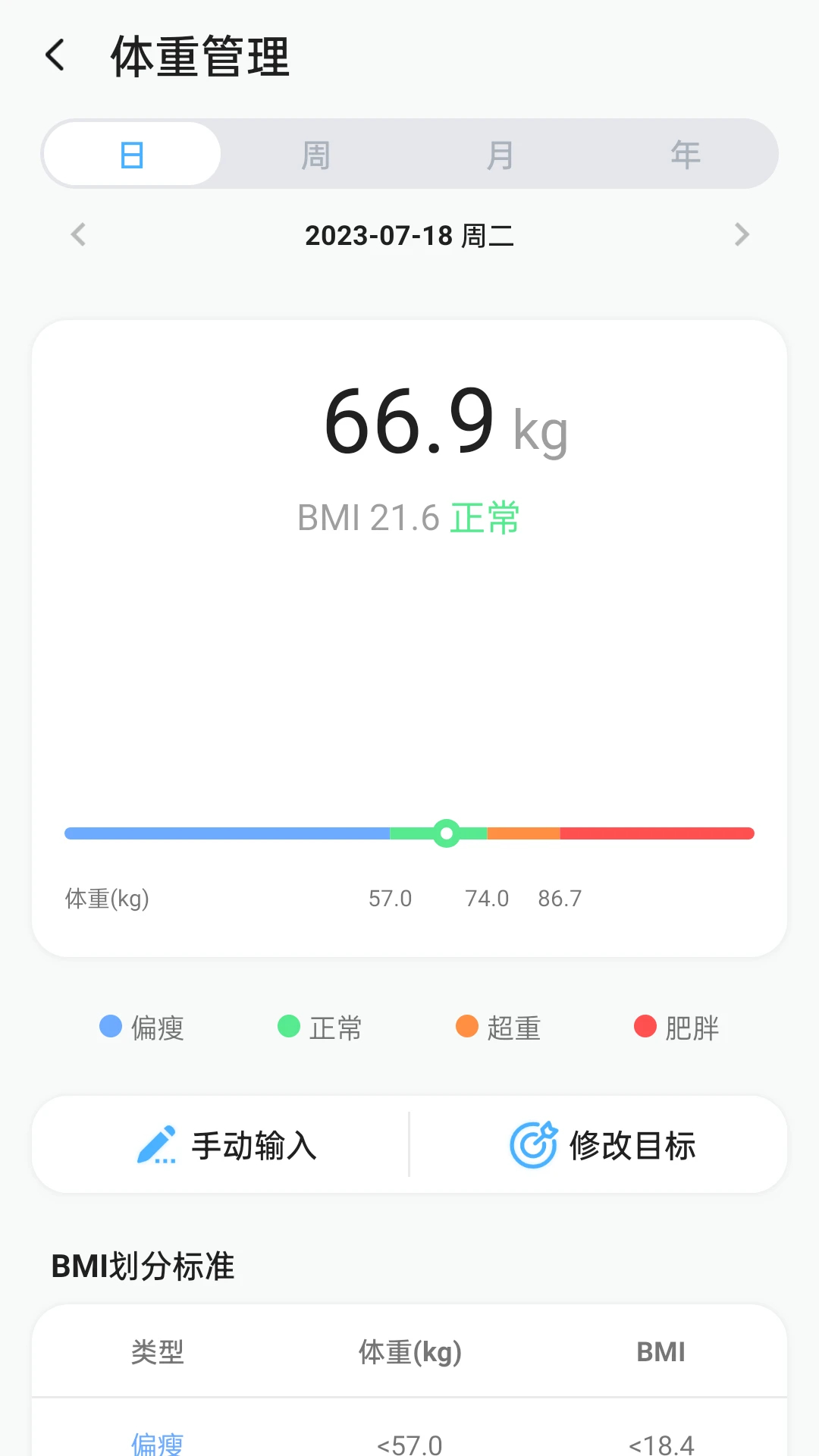Click the orange 超重 legend dot

466,1028
